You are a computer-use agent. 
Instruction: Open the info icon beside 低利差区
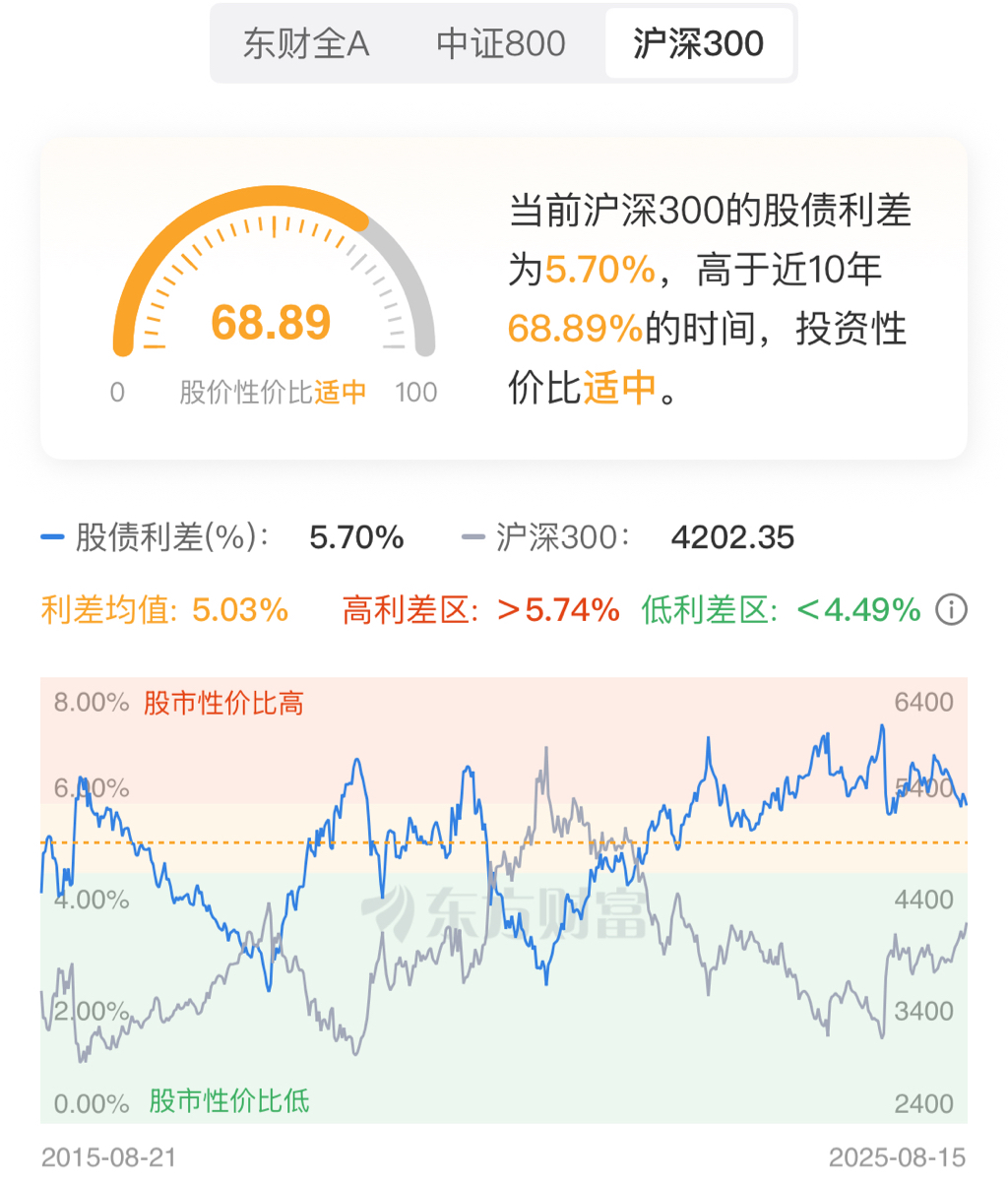[951, 610]
